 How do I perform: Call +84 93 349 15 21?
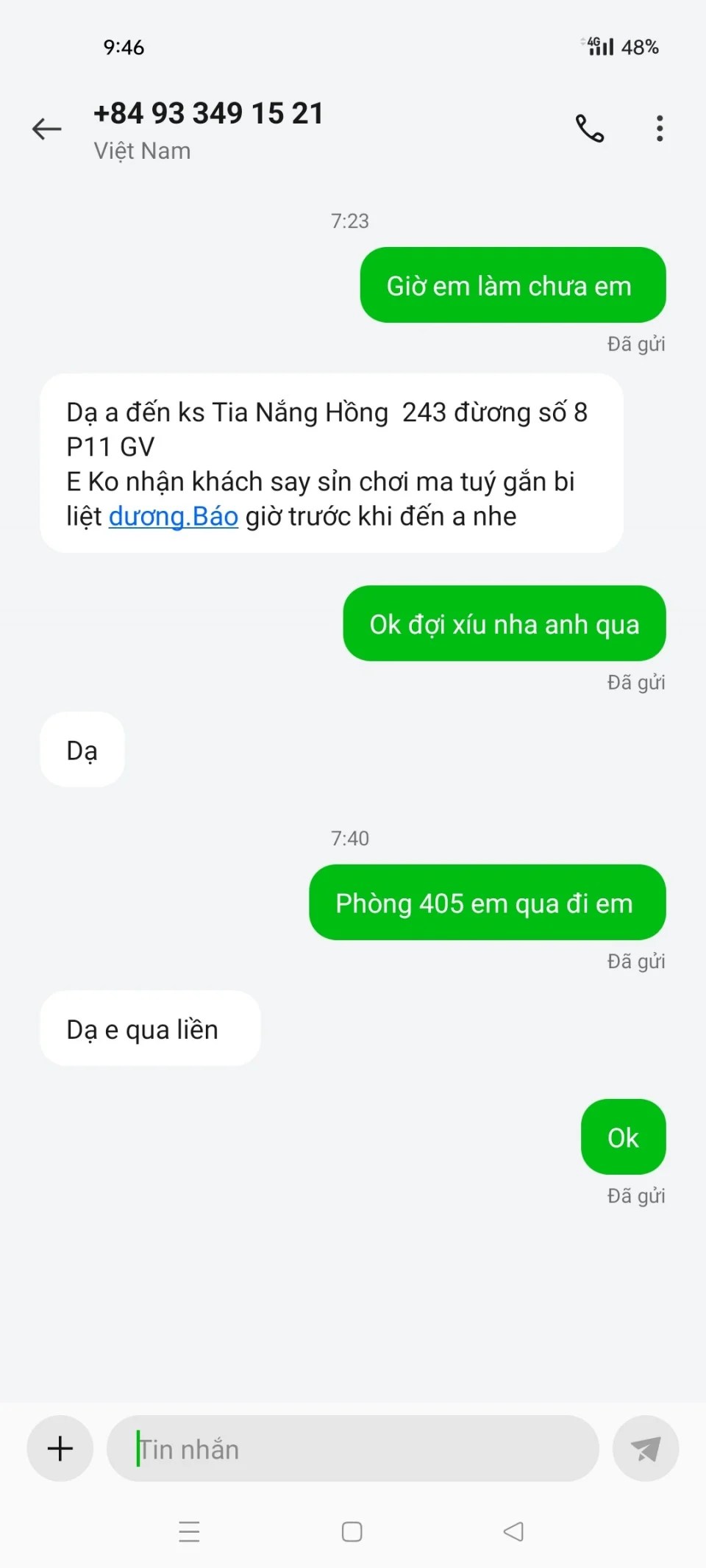[x=589, y=129]
